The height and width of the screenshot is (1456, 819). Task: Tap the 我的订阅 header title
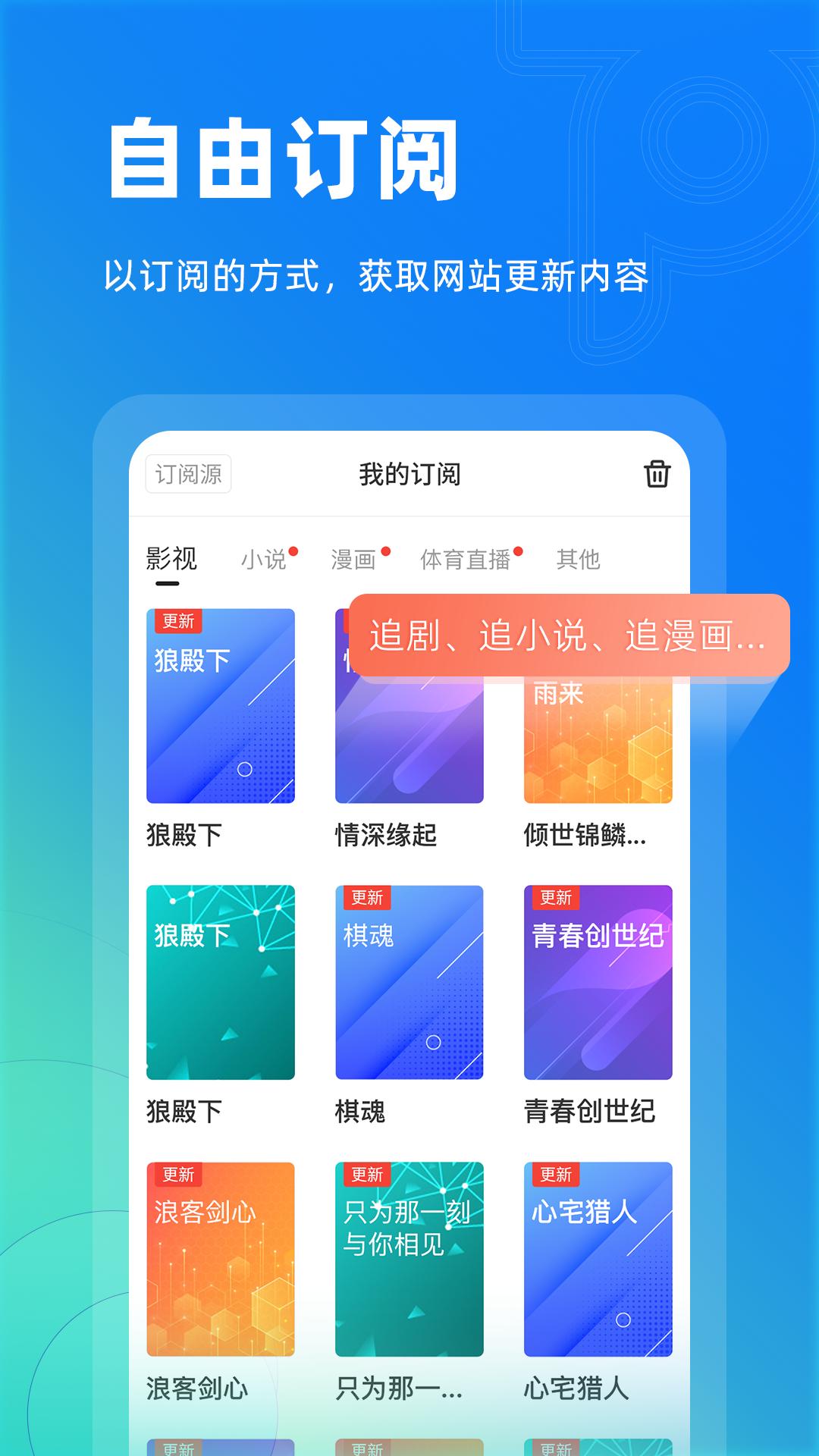pos(410,472)
